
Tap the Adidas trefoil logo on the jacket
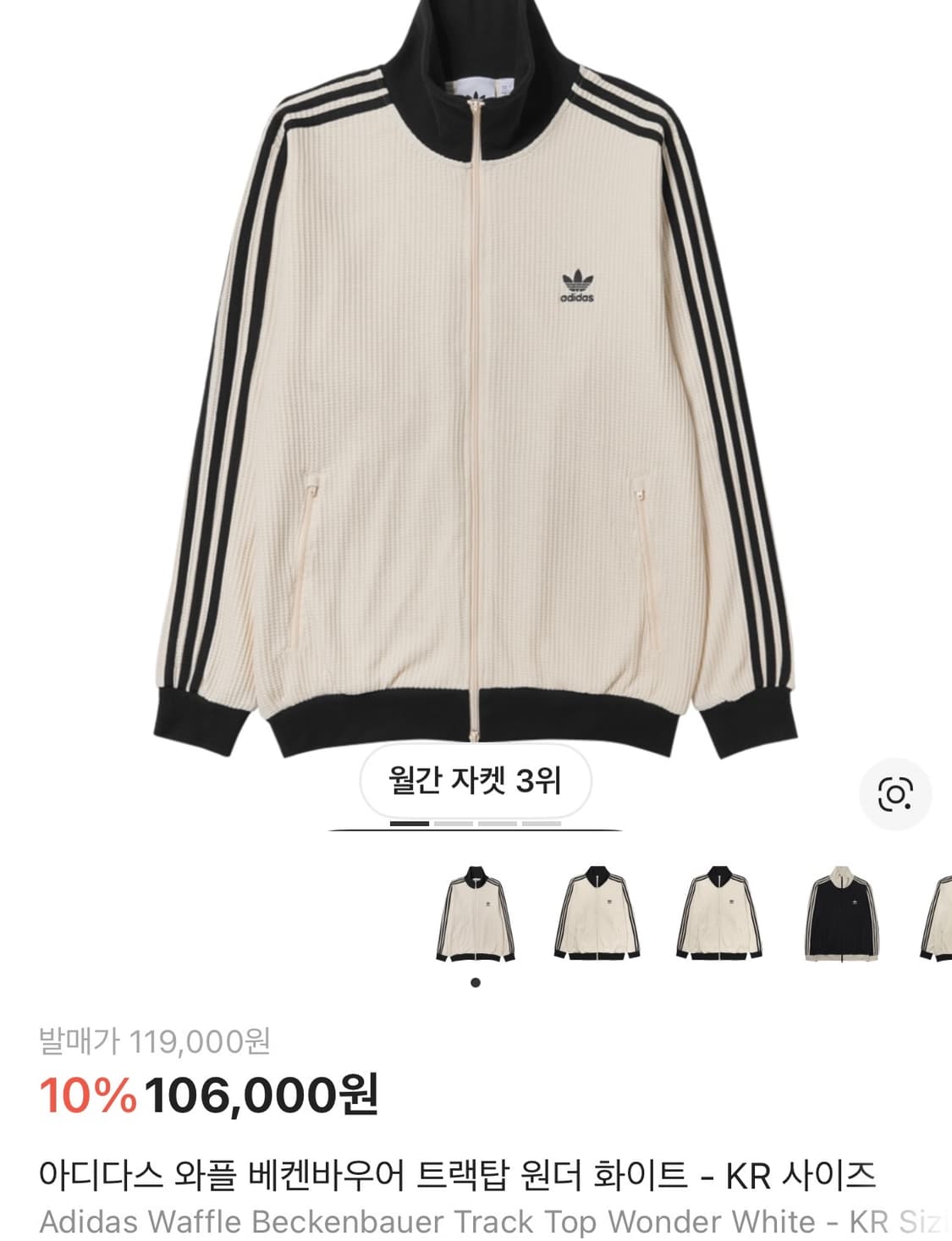pos(580,279)
